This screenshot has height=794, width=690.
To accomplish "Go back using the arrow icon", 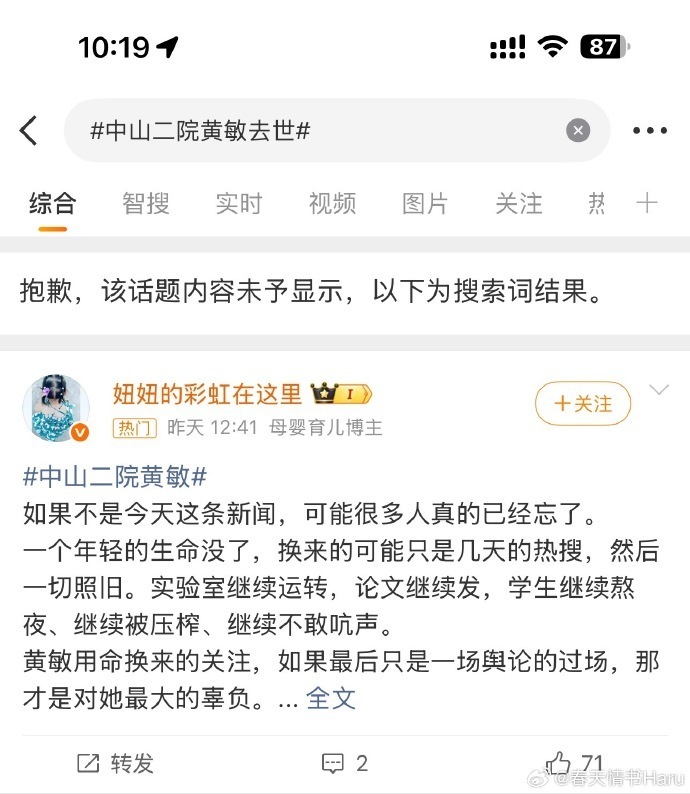I will [x=29, y=130].
